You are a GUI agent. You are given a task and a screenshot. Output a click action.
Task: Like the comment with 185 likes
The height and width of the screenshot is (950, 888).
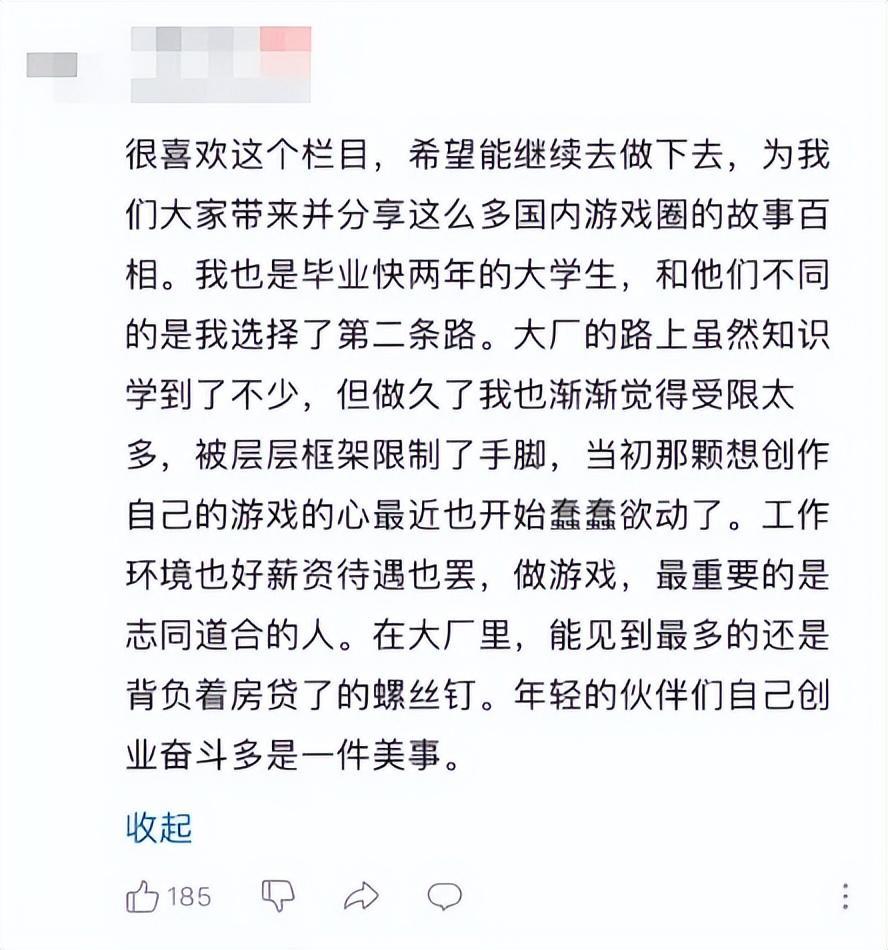click(x=143, y=896)
